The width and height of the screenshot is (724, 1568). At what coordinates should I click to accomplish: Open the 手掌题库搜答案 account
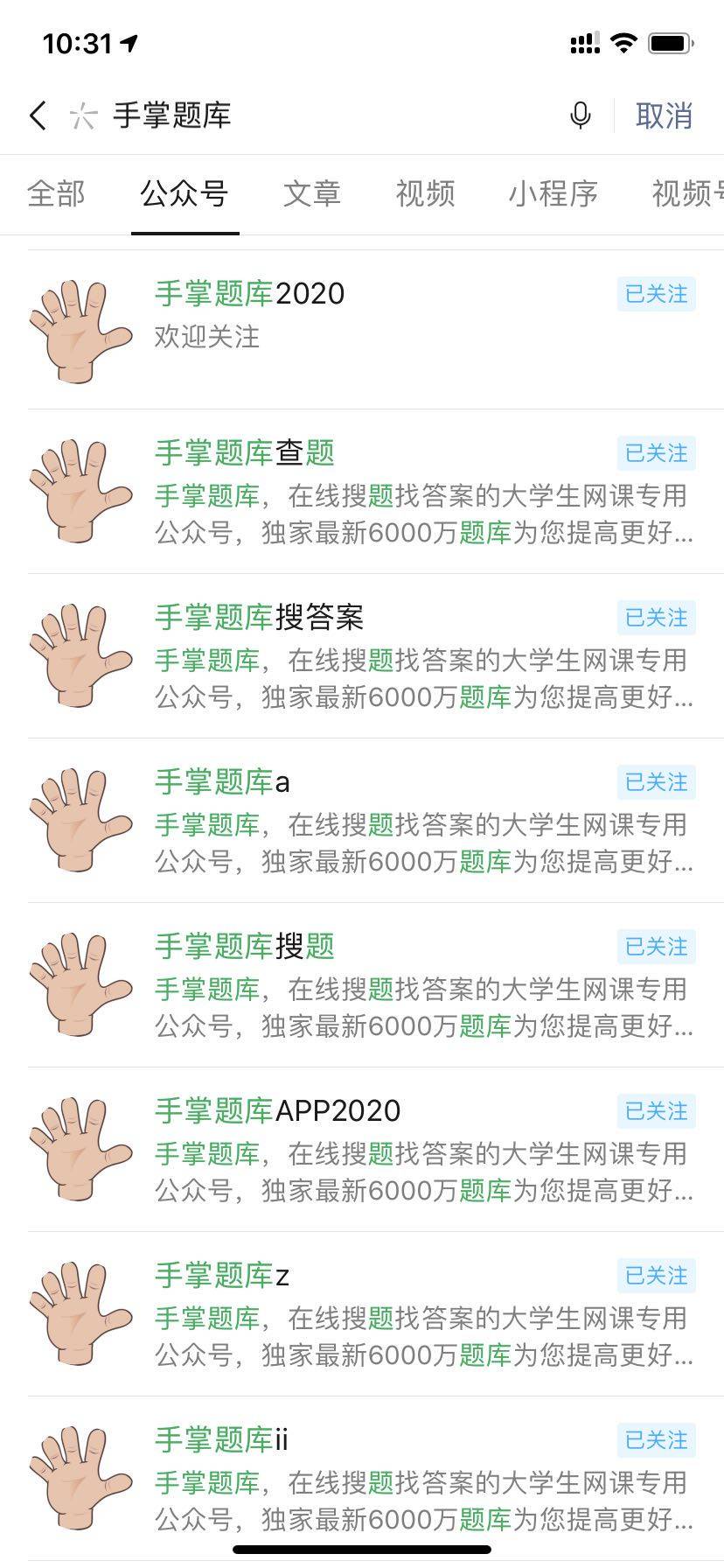[362, 656]
